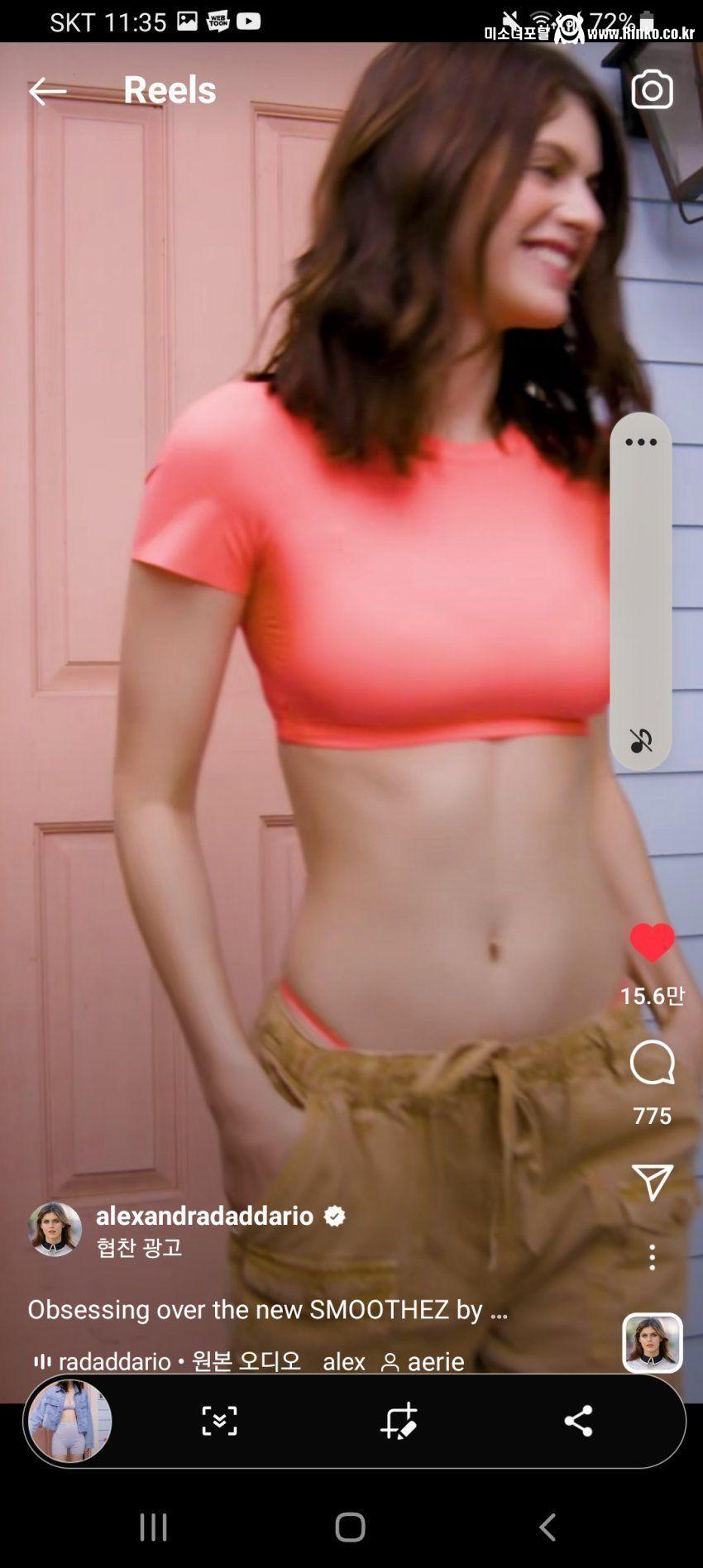Open the reel's three-dot options menu
This screenshot has height=1568, width=703.
pyautogui.click(x=652, y=1257)
